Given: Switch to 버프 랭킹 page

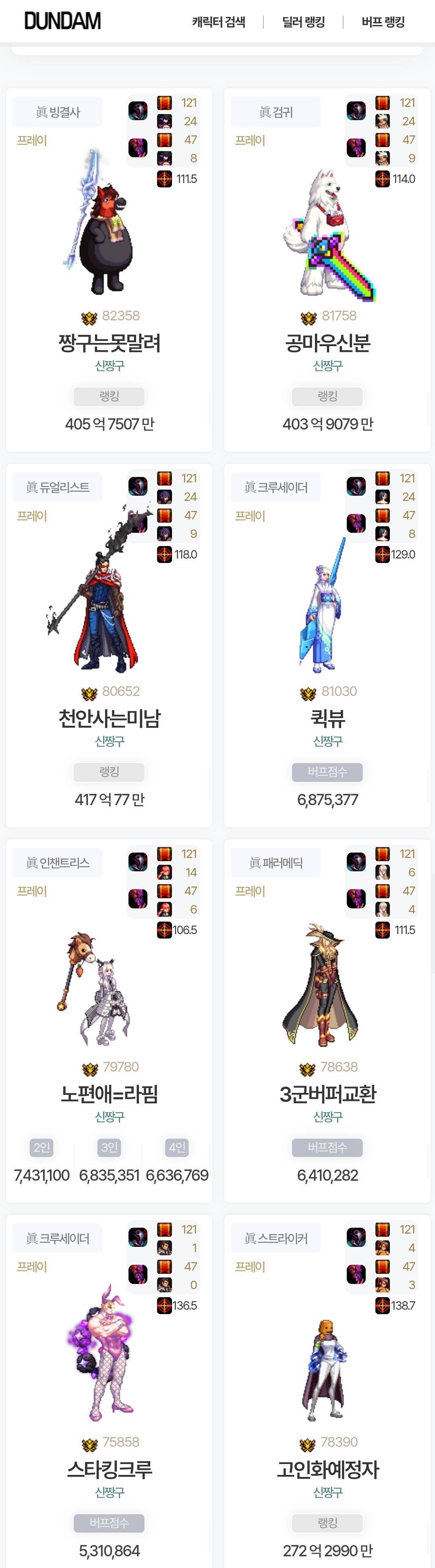Looking at the screenshot, I should (383, 22).
